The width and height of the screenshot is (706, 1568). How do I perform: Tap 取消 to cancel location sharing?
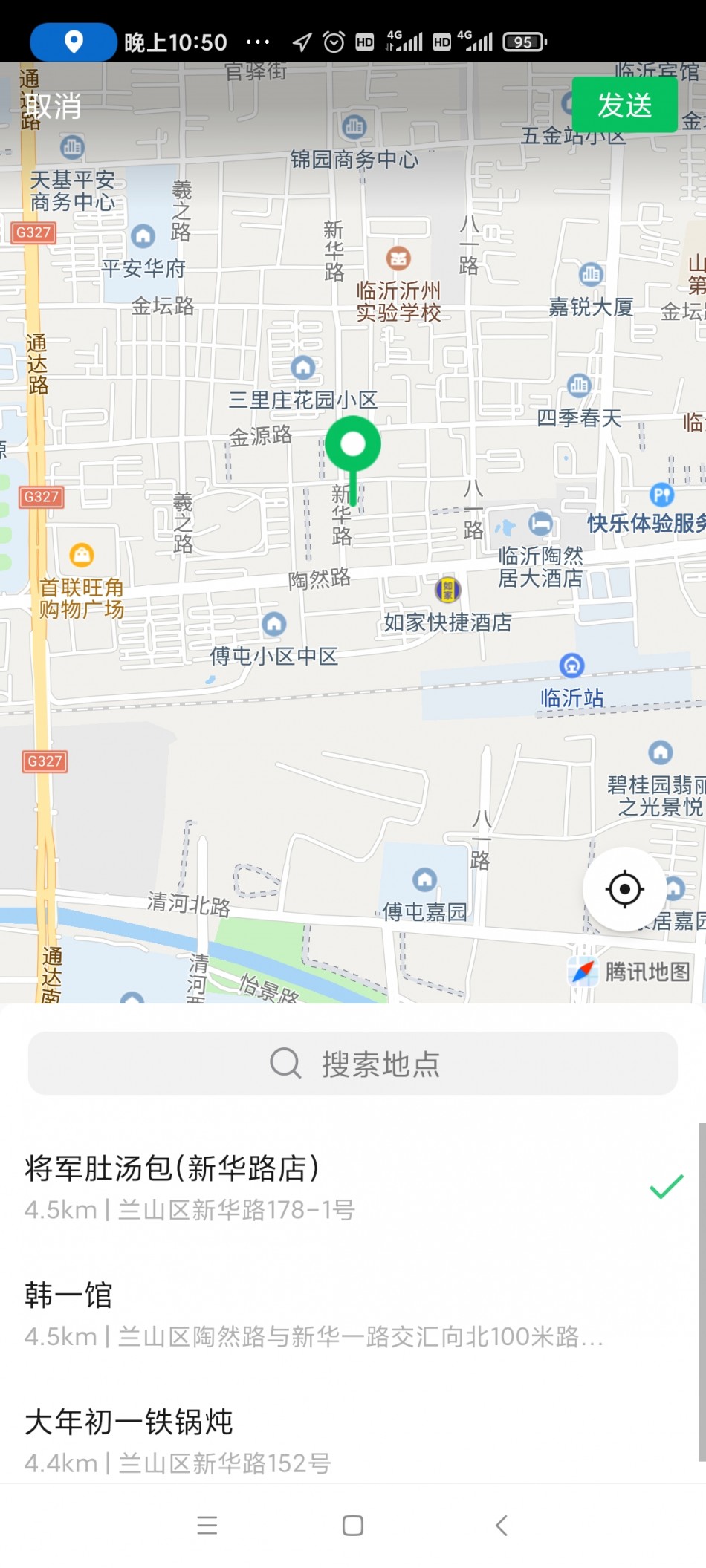point(52,106)
